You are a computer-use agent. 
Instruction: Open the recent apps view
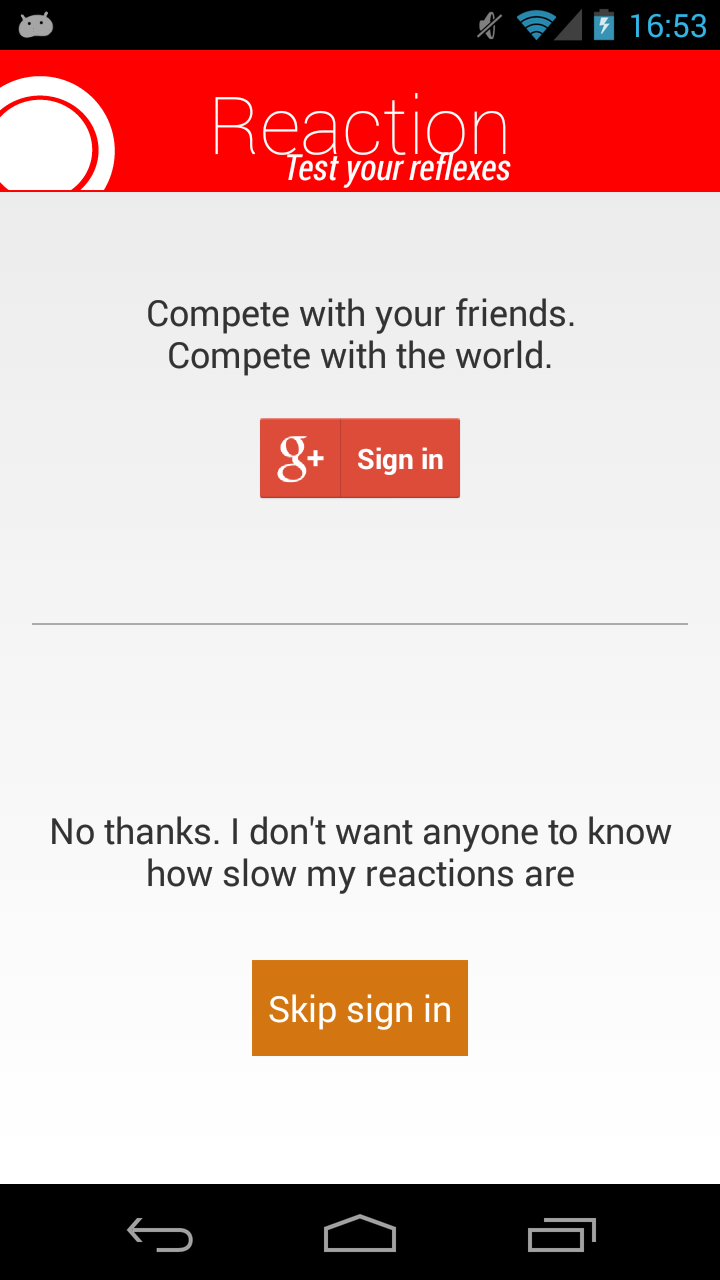pos(561,1236)
